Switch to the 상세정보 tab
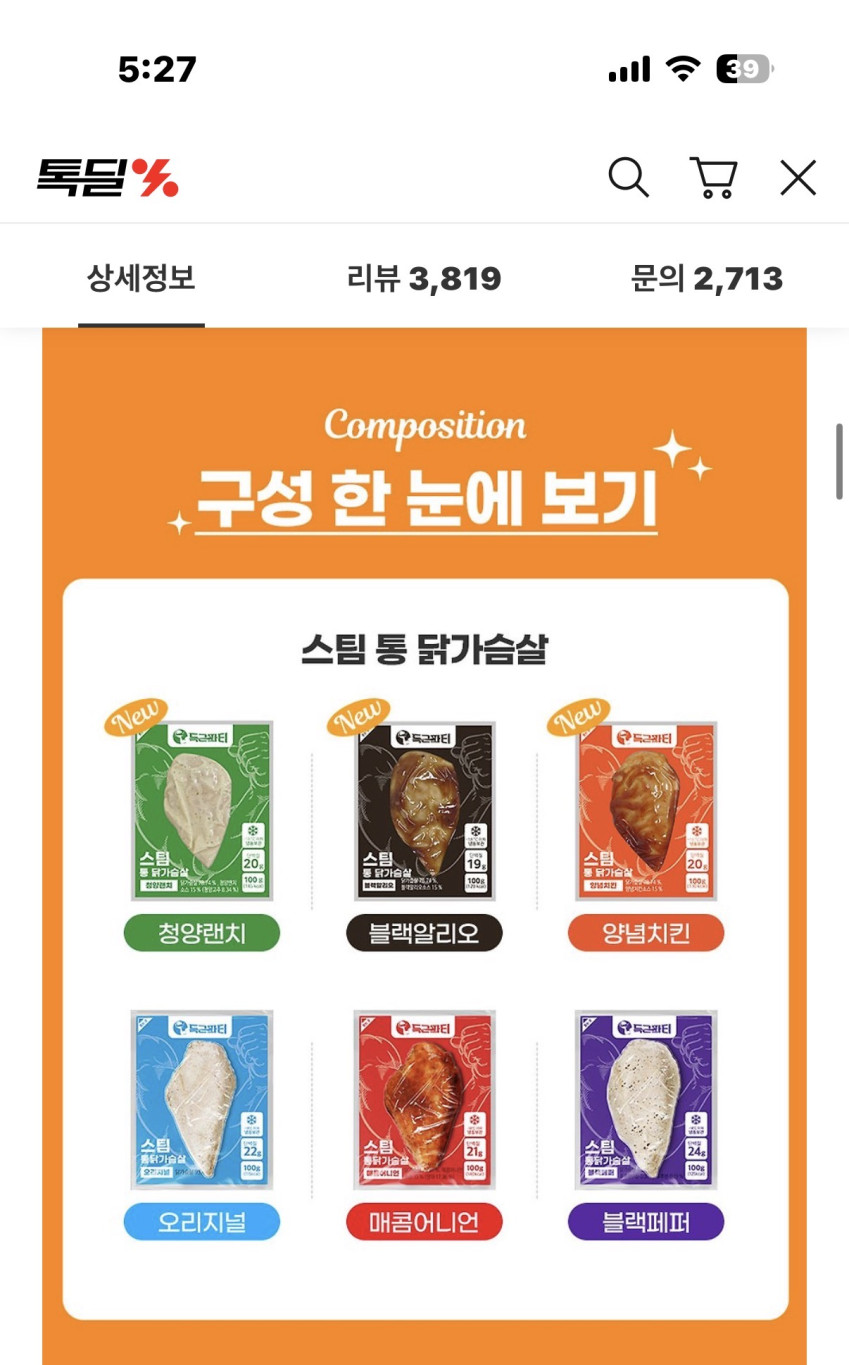This screenshot has height=1365, width=849. 141,278
